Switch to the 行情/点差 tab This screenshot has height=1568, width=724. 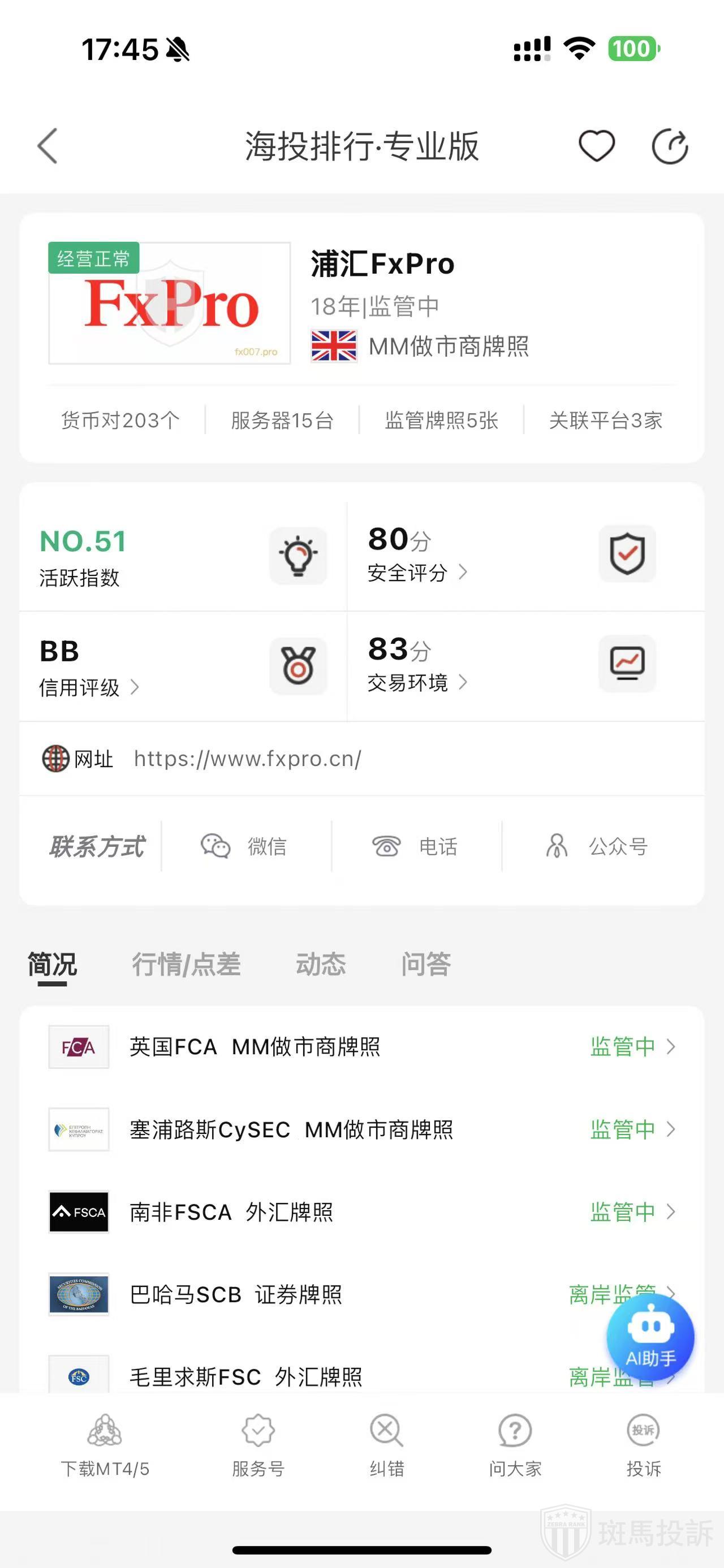(x=186, y=964)
